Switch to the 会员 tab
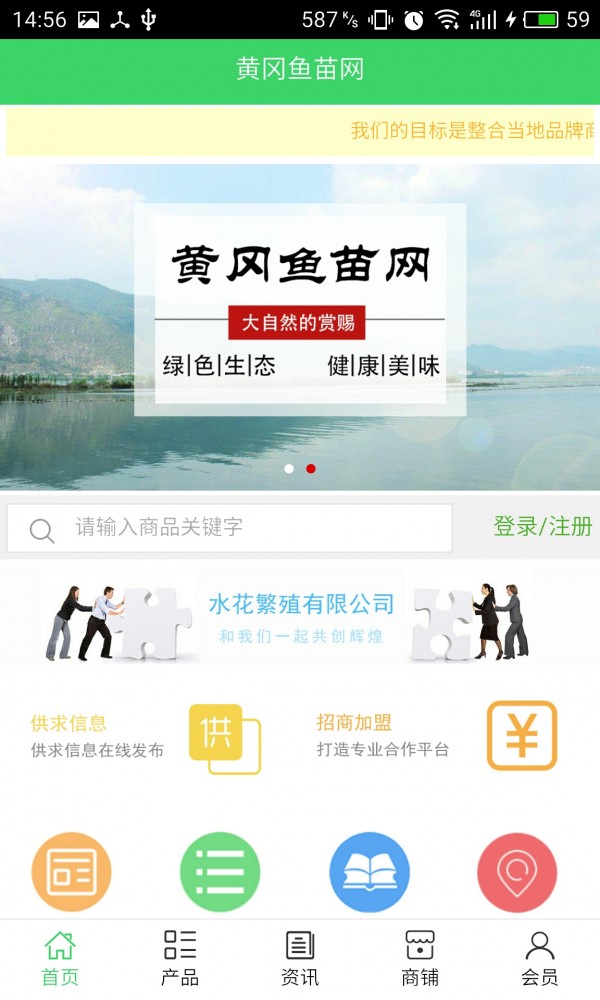 (540, 958)
